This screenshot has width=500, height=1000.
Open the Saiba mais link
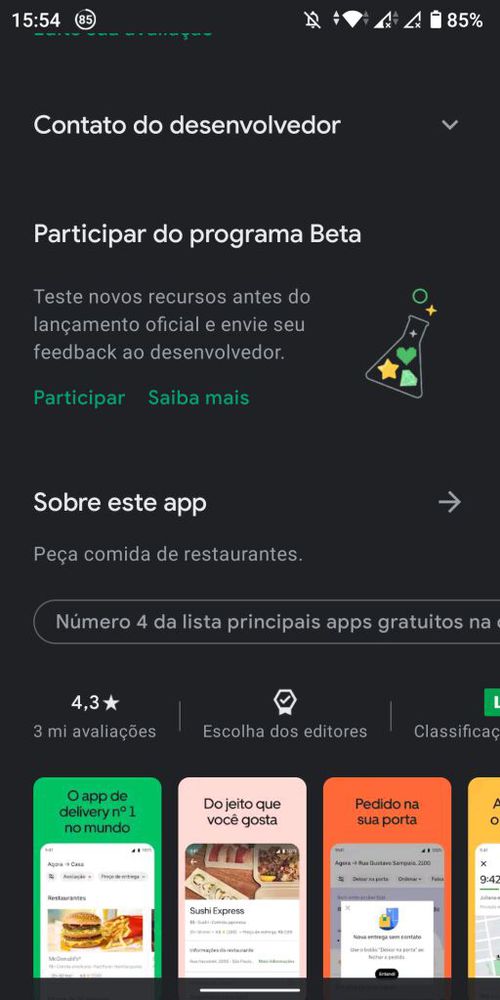[198, 397]
